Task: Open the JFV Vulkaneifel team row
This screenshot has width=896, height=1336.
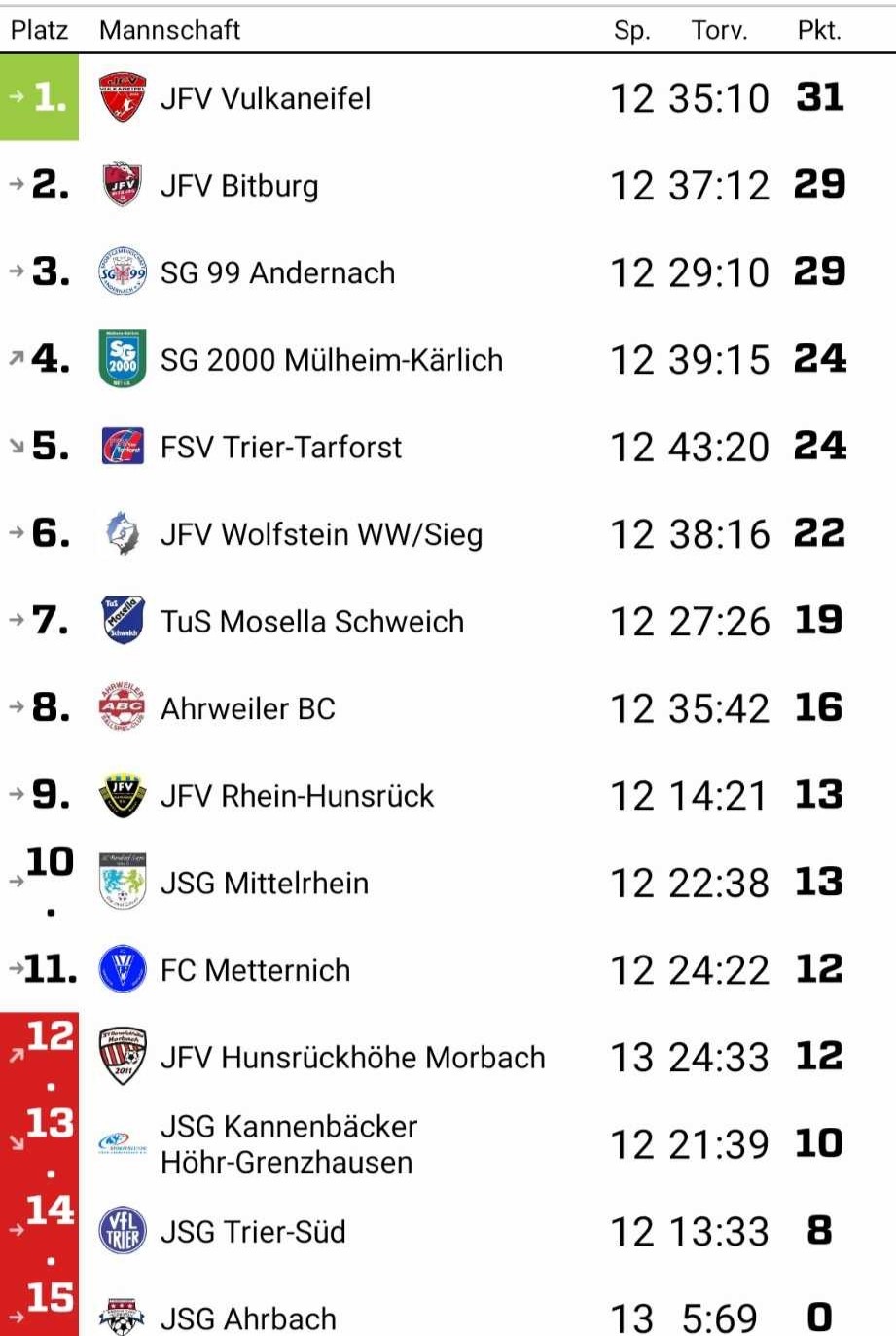Action: click(x=266, y=98)
